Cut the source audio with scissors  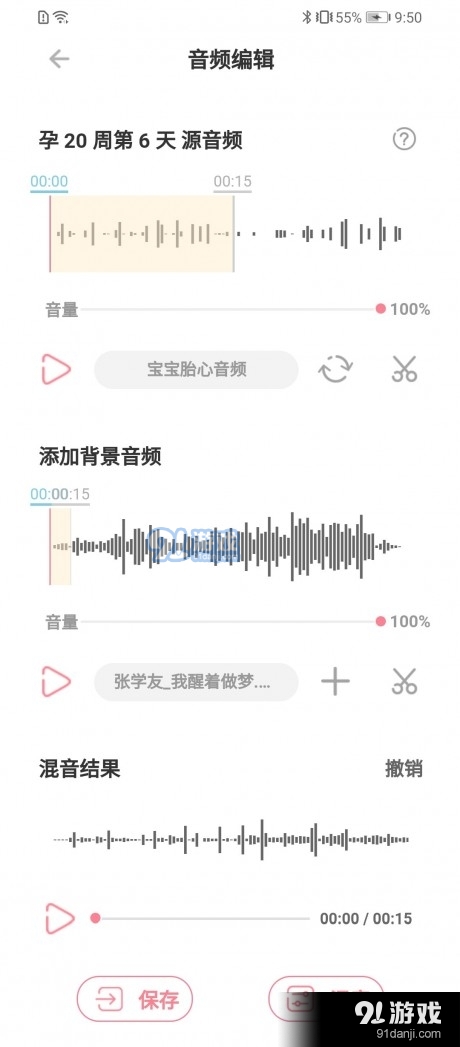[x=404, y=369]
